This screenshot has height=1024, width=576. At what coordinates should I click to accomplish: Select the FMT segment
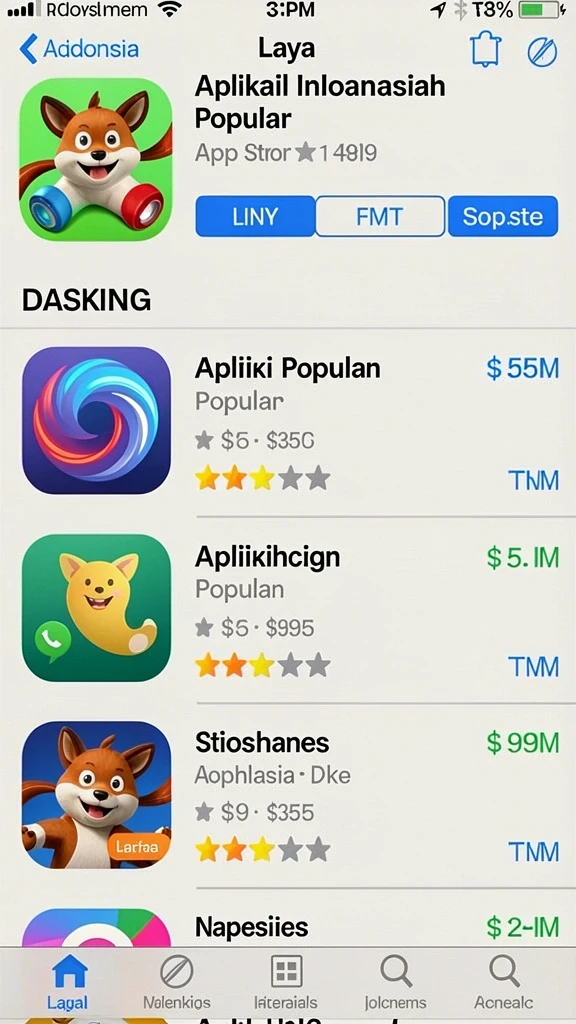[x=380, y=216]
